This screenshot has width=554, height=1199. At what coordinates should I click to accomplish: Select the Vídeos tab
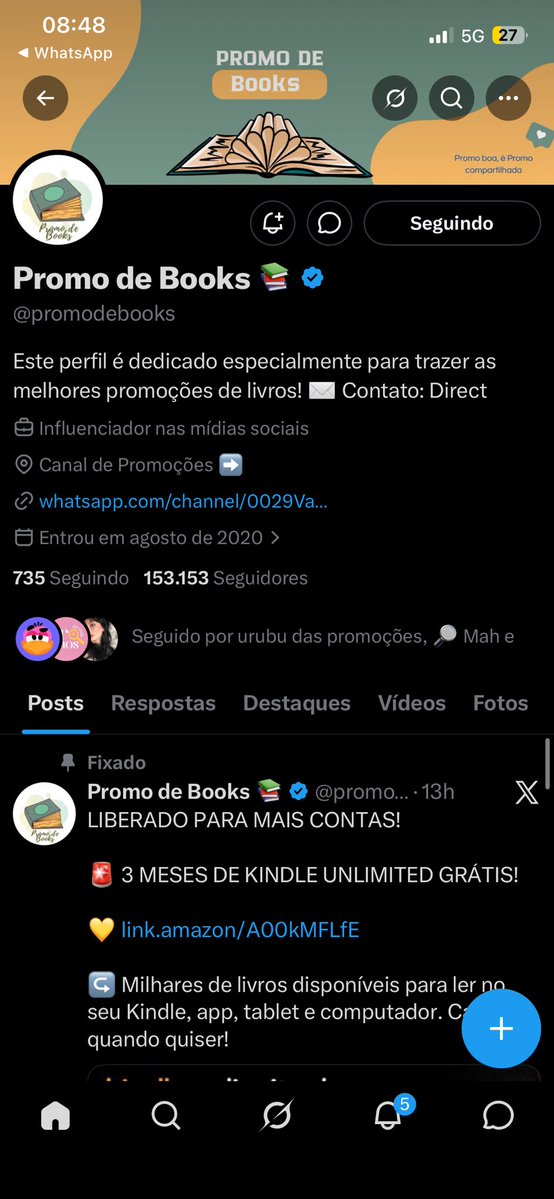click(x=412, y=703)
